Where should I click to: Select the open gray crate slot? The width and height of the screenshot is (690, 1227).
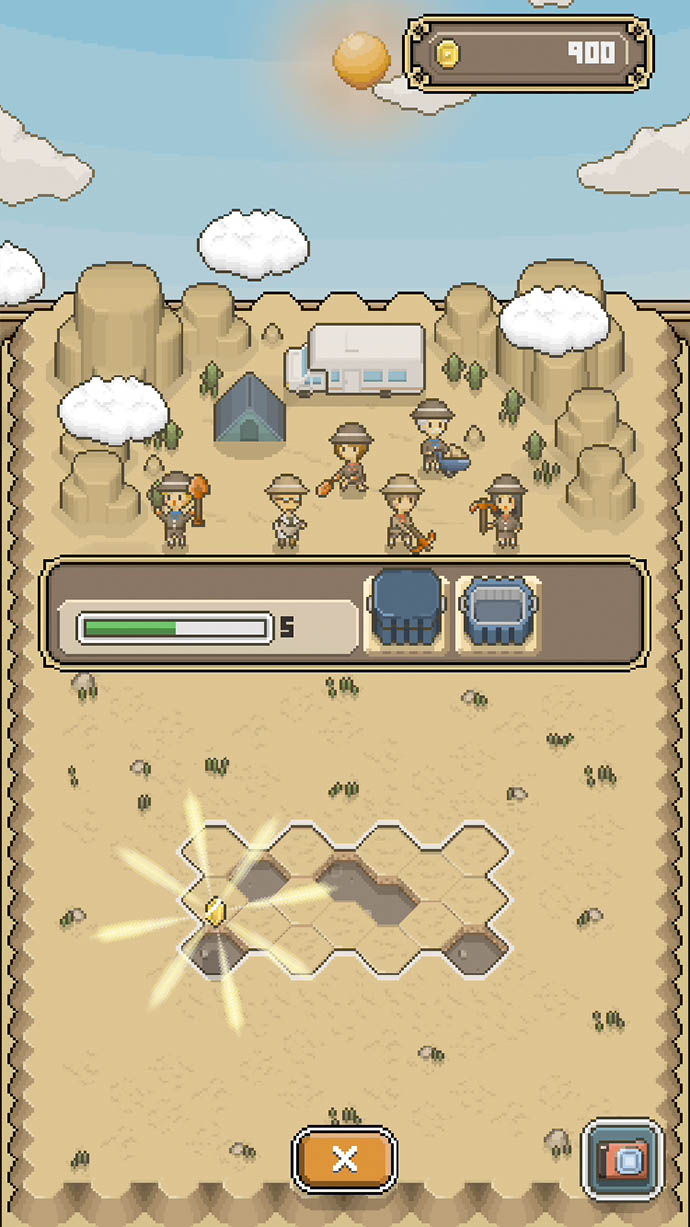coord(498,613)
